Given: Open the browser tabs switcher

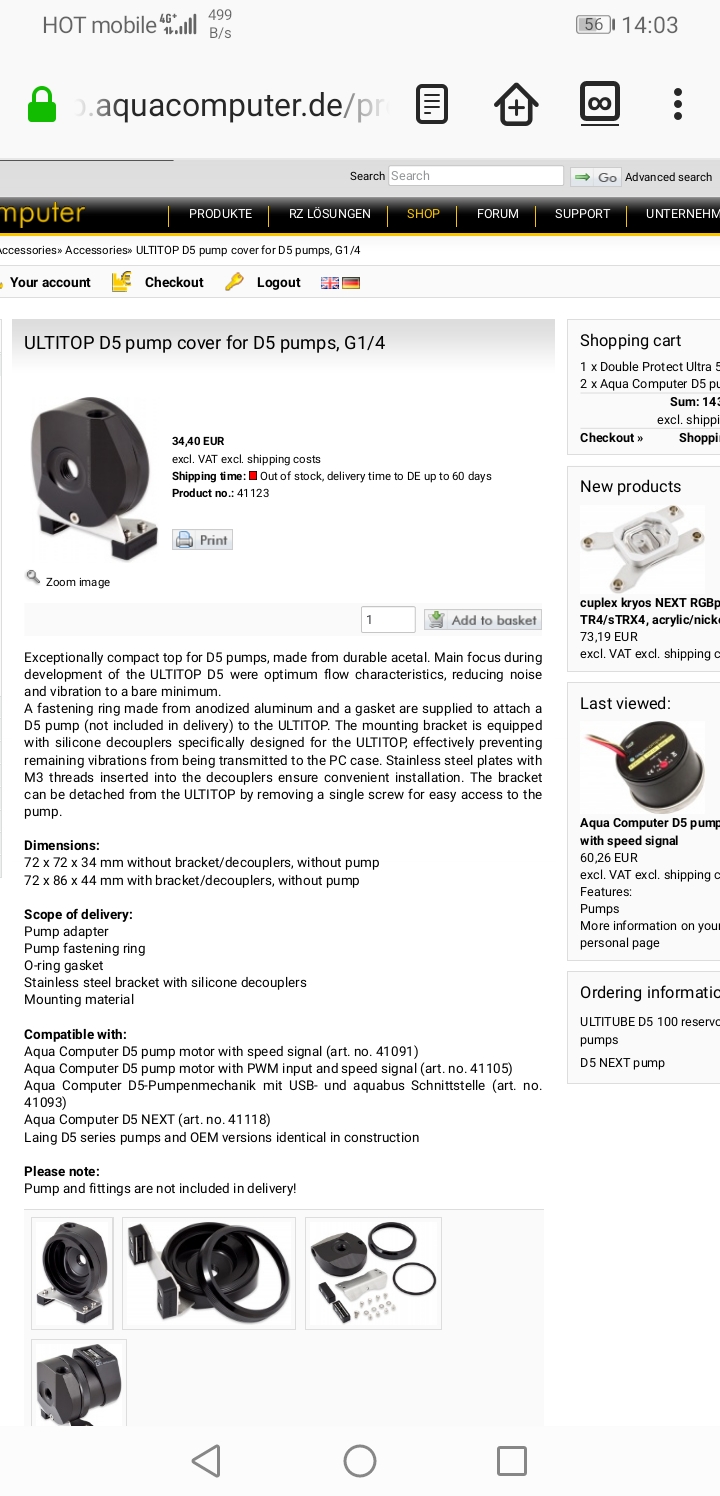Looking at the screenshot, I should pyautogui.click(x=600, y=104).
